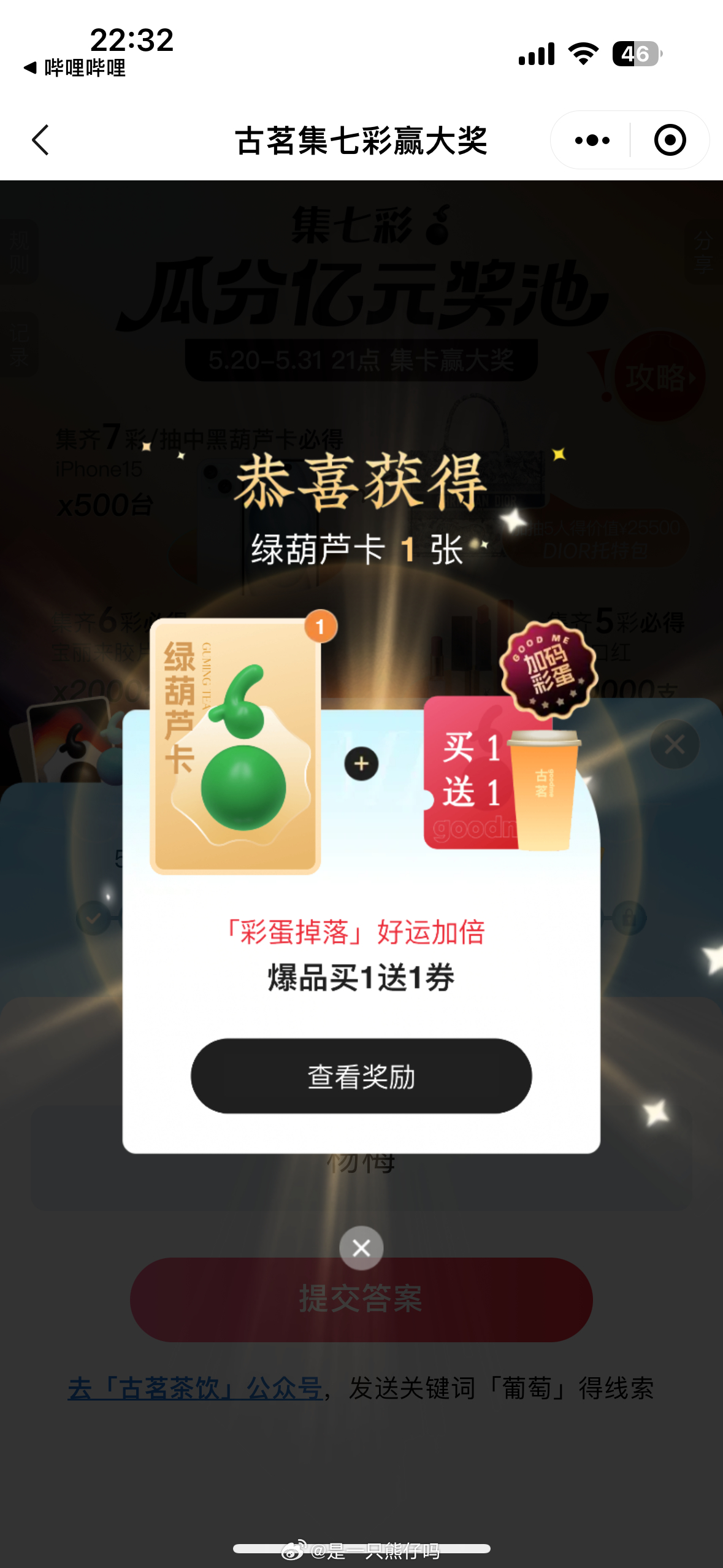Viewport: 723px width, 1568px height.
Task: Open the mini program three-dot menu
Action: (592, 140)
